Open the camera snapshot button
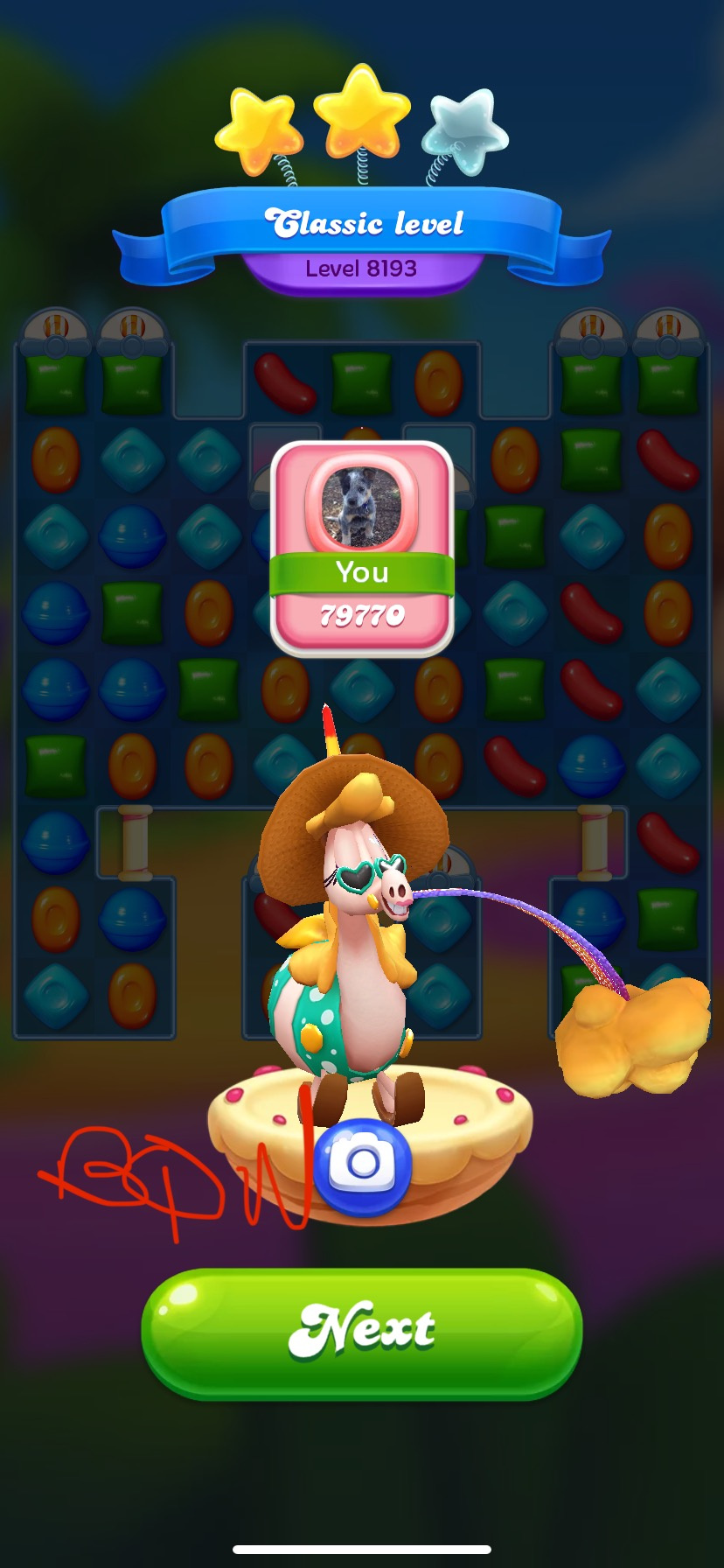Screen dimensions: 724x1568 [362, 1164]
